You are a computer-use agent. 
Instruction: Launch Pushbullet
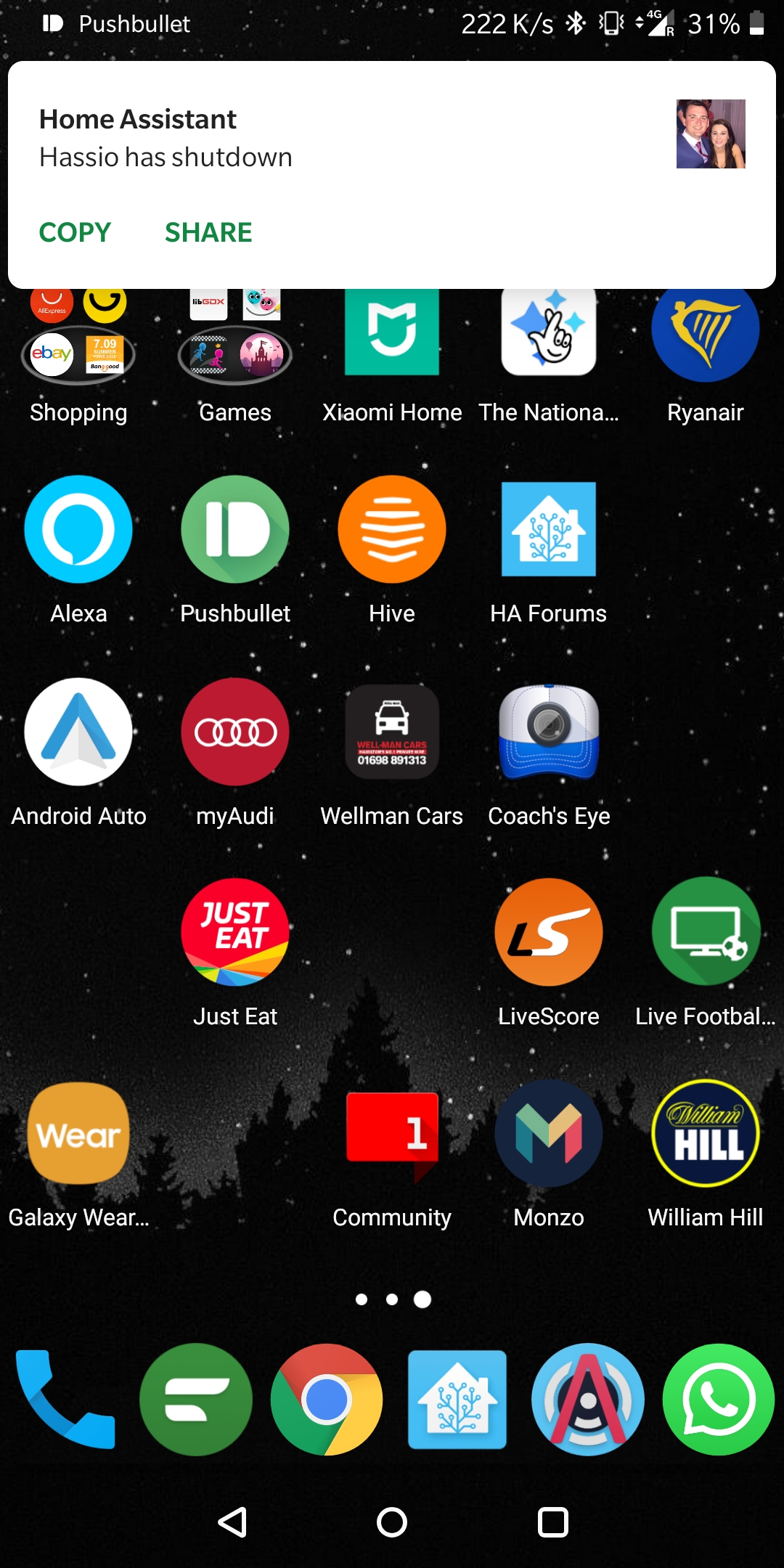click(234, 530)
